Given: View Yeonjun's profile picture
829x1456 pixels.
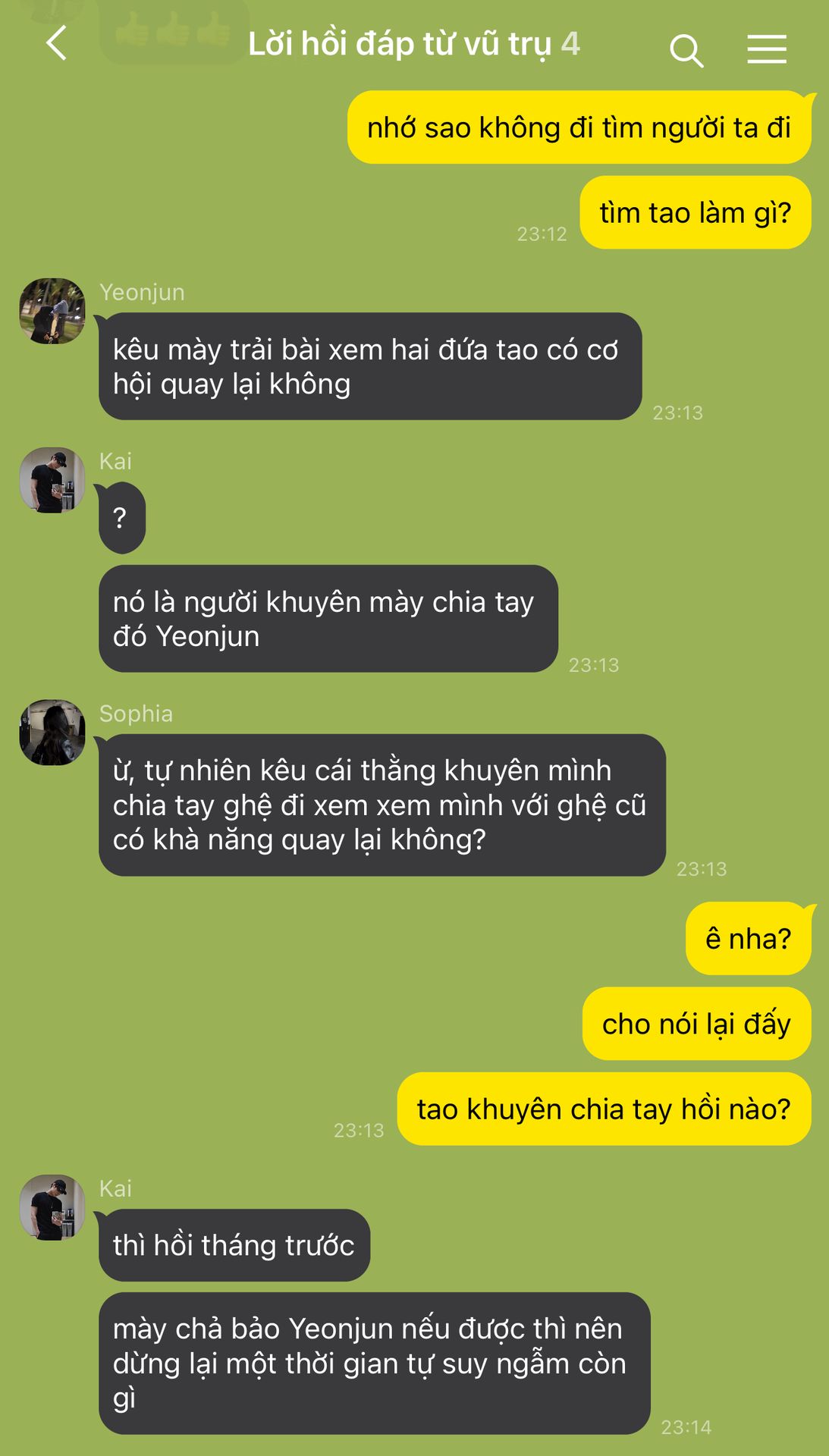Looking at the screenshot, I should point(52,311).
